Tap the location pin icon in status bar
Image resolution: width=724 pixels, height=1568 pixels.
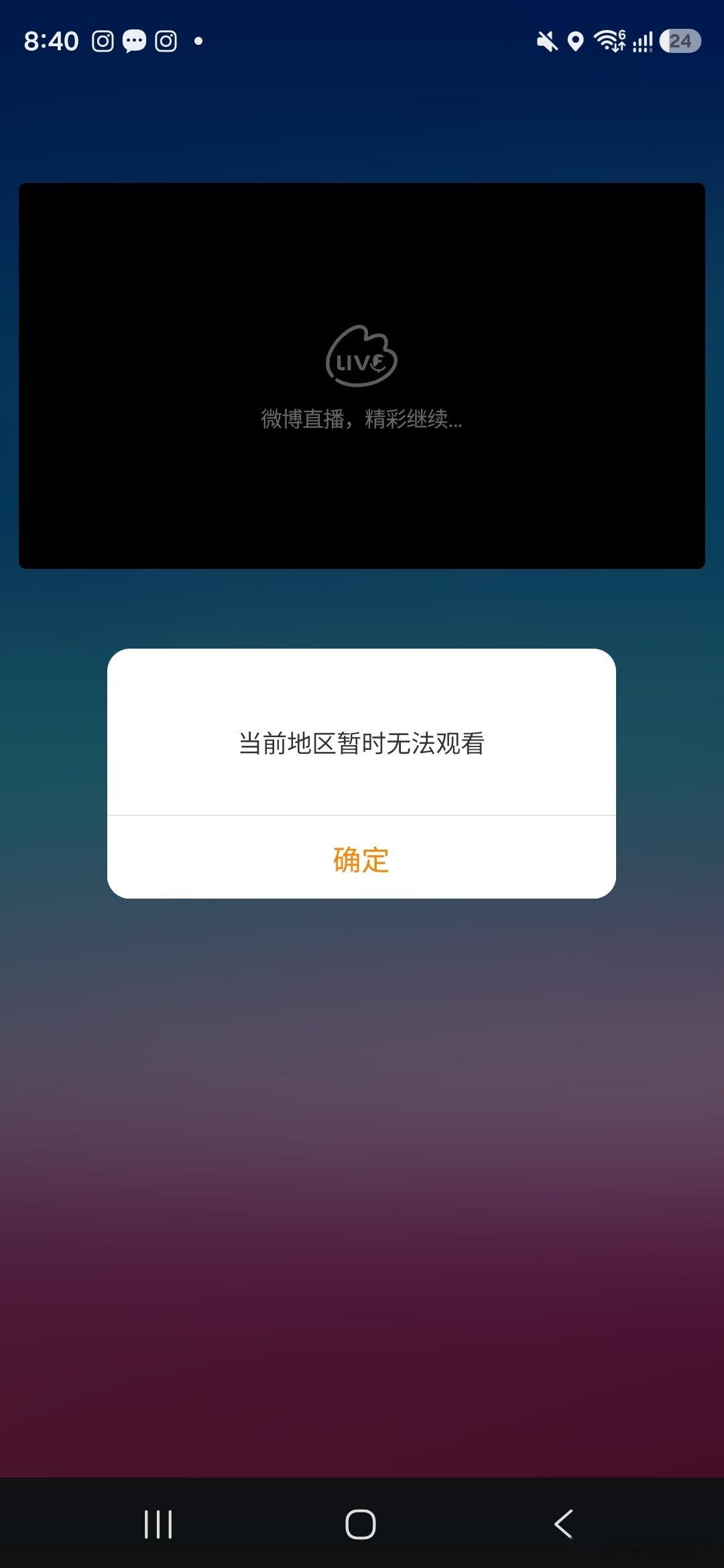pos(575,42)
